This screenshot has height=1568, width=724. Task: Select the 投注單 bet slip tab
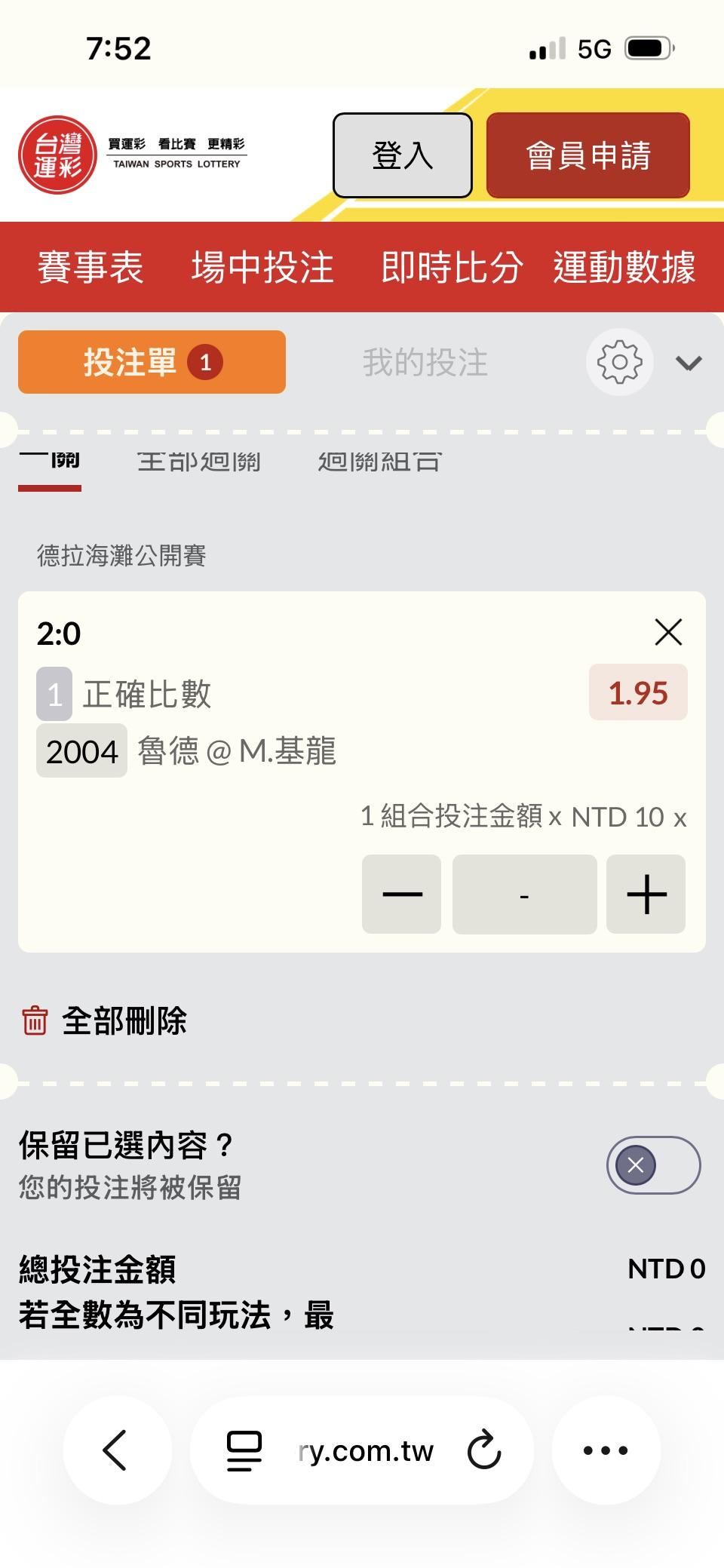point(152,362)
